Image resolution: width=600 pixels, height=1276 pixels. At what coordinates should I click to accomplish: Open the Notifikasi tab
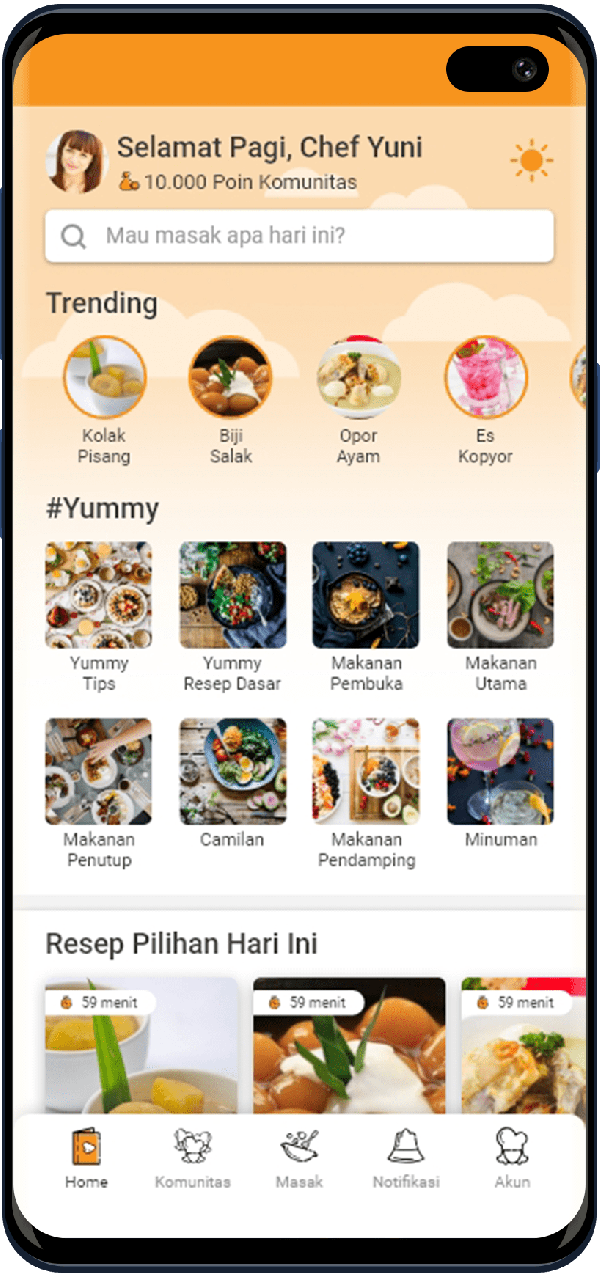pos(406,1159)
